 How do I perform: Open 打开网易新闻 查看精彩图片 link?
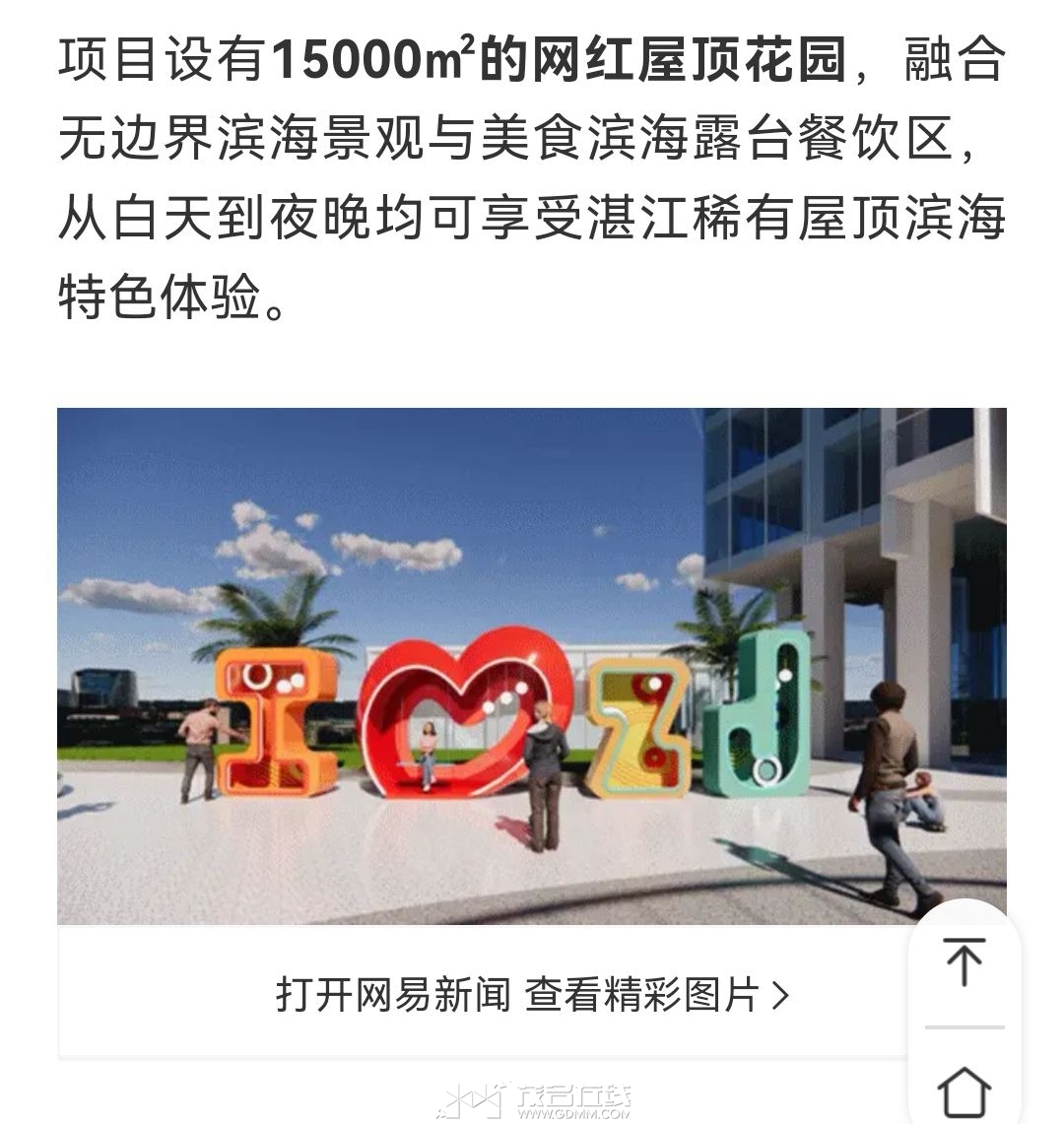(x=532, y=995)
